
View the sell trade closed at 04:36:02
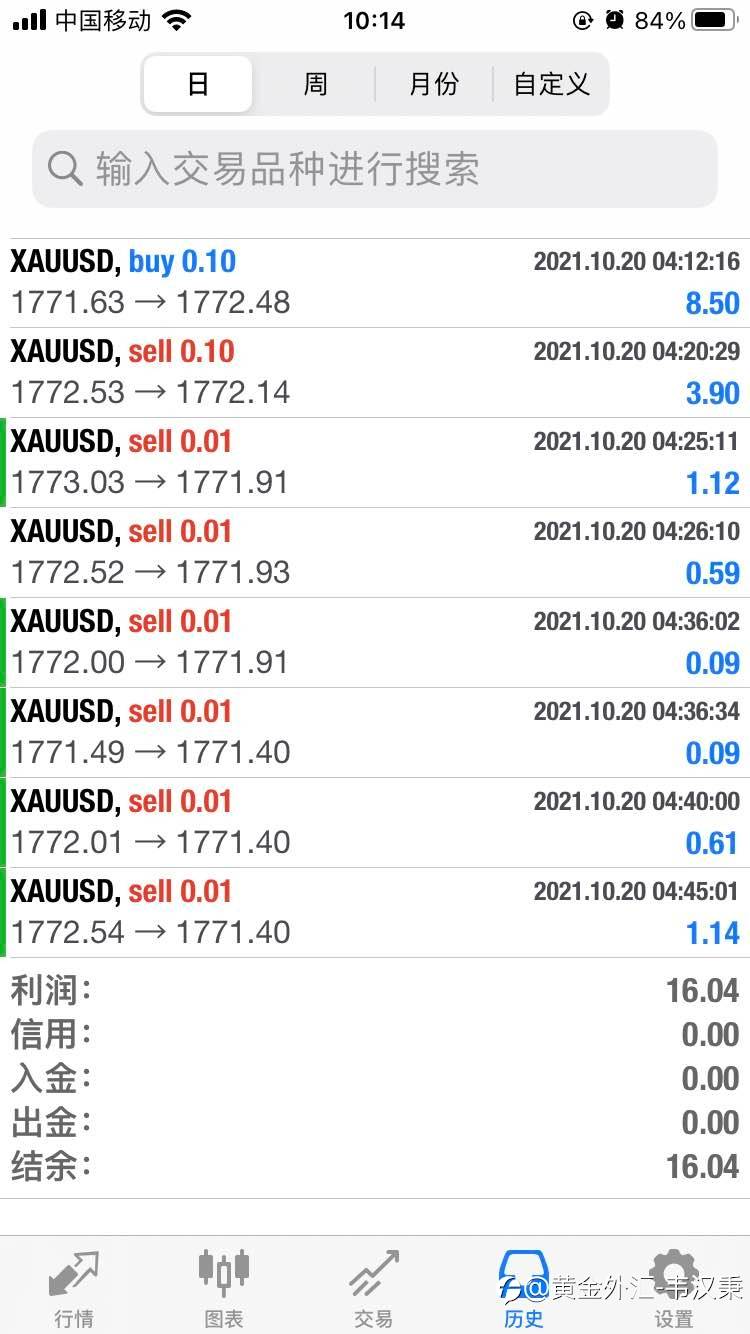point(375,643)
